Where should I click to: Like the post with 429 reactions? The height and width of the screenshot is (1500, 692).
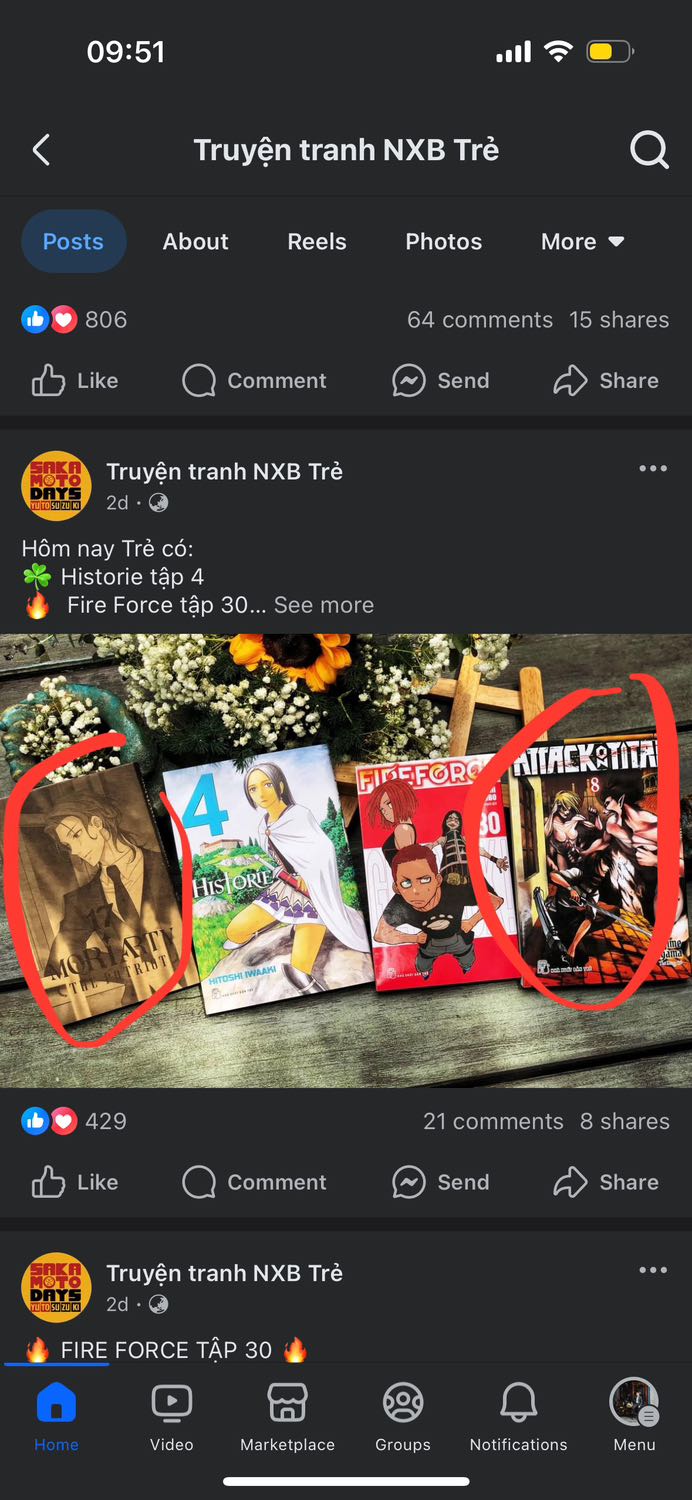75,1182
